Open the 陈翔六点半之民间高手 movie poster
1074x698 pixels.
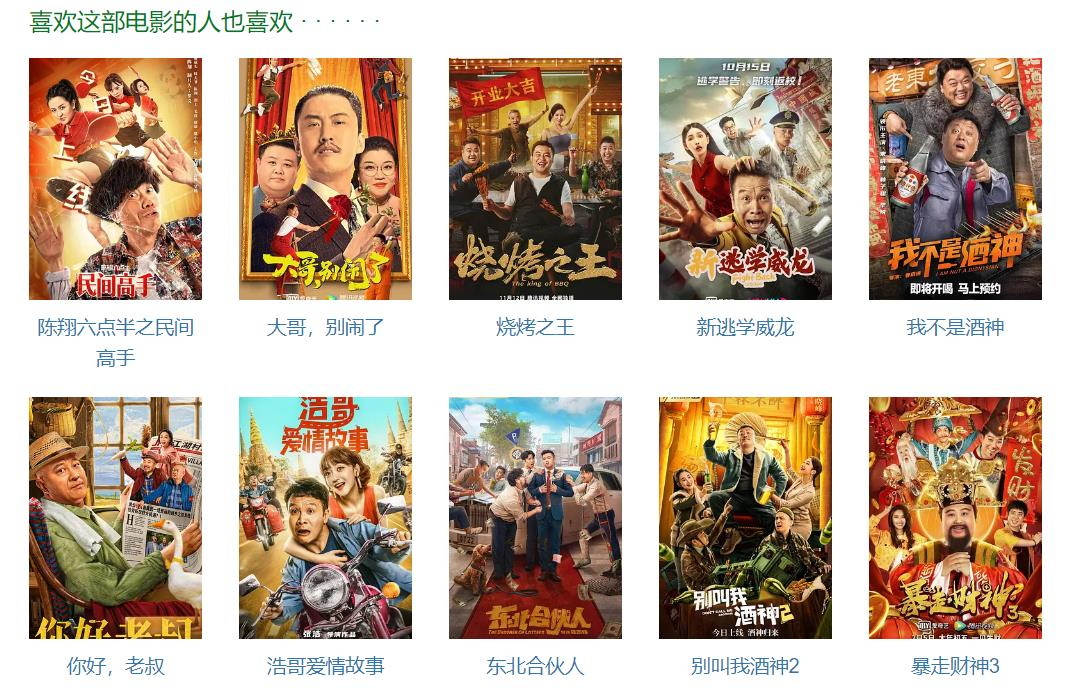point(115,179)
